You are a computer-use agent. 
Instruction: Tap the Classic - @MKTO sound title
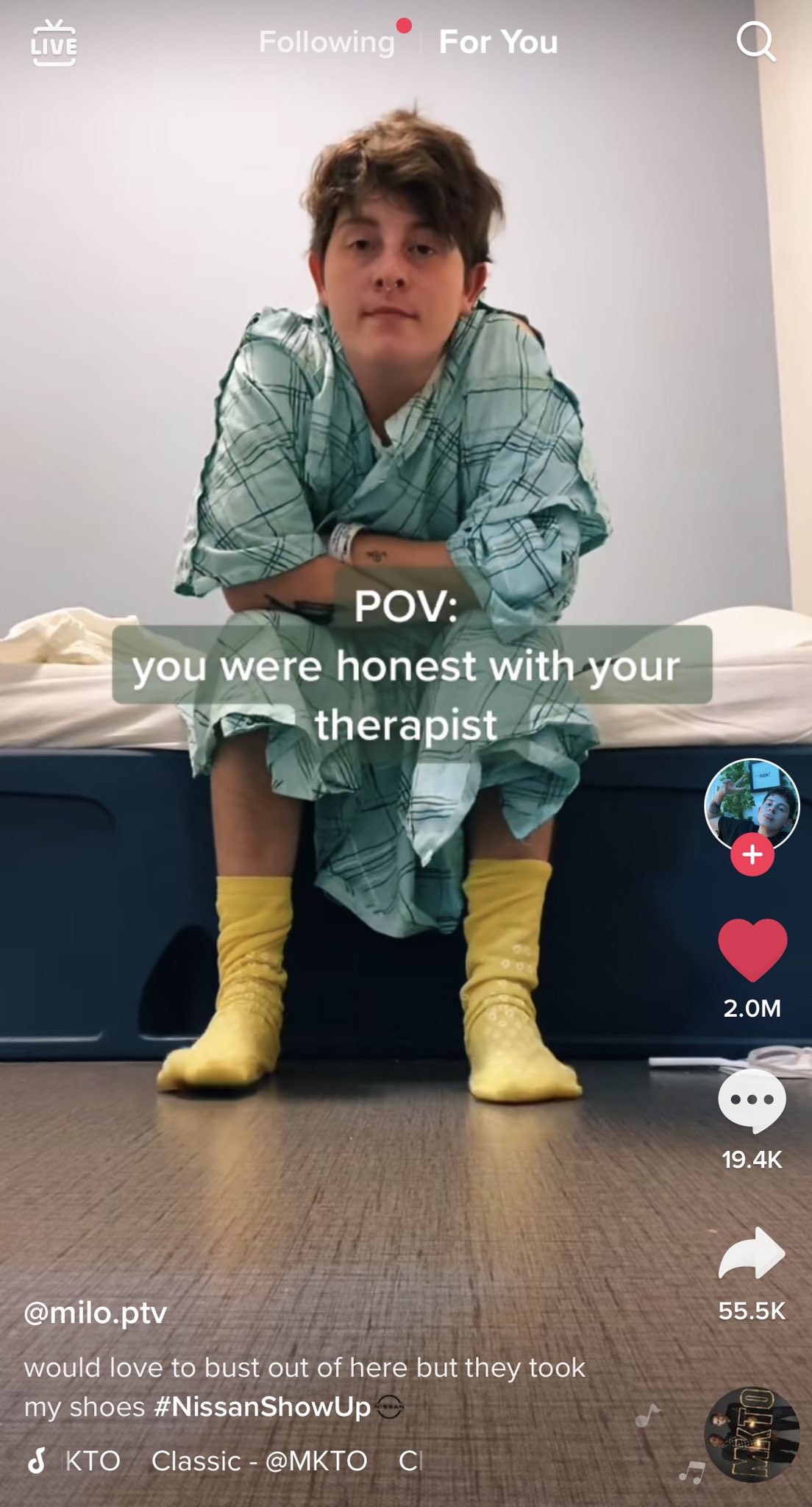(x=259, y=1461)
